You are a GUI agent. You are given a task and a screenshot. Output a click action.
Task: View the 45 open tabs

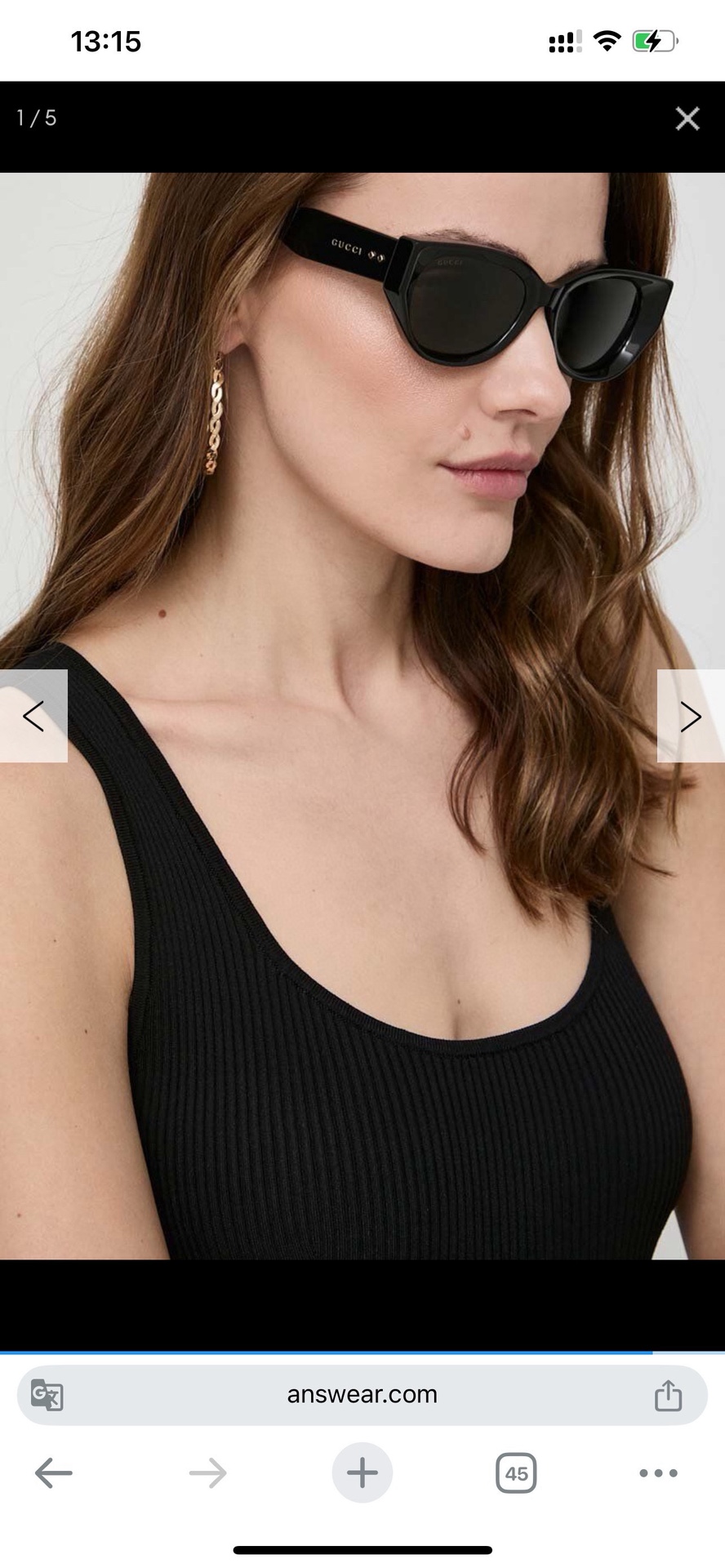(516, 1473)
